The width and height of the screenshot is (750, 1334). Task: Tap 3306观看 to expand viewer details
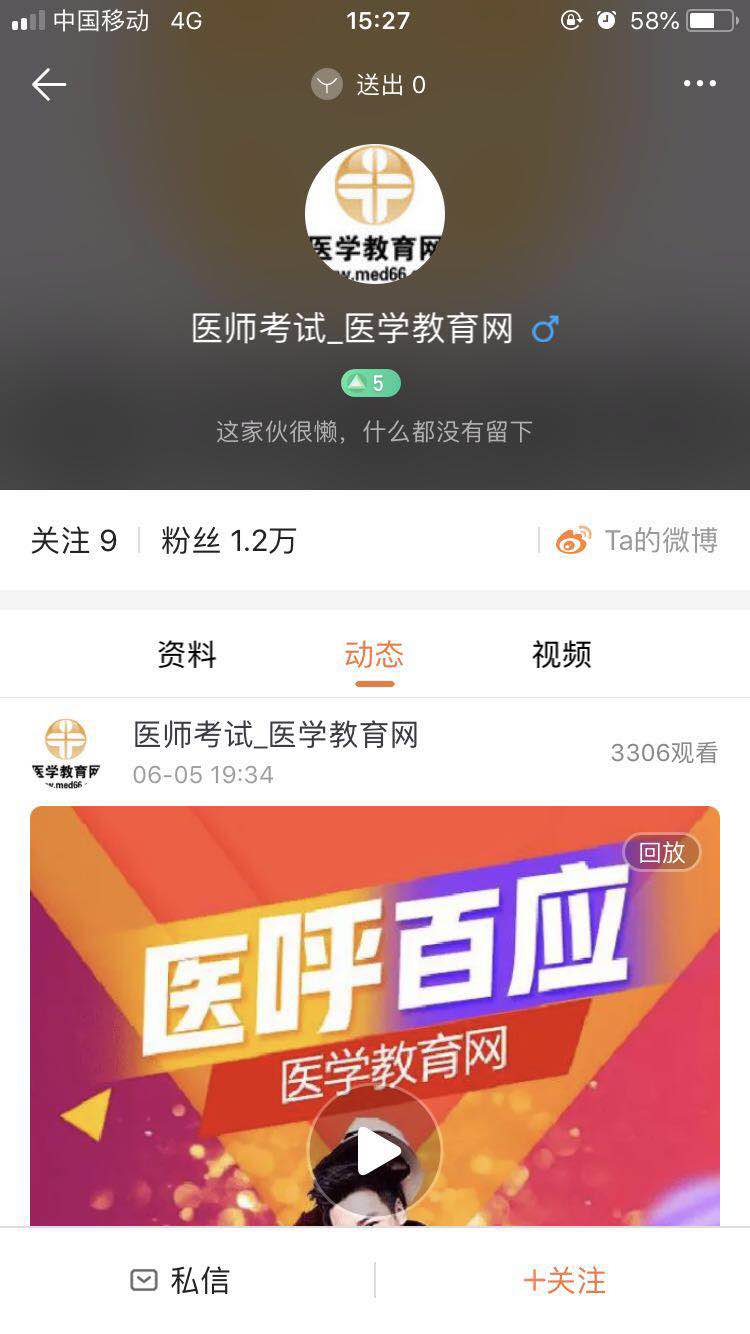point(664,751)
